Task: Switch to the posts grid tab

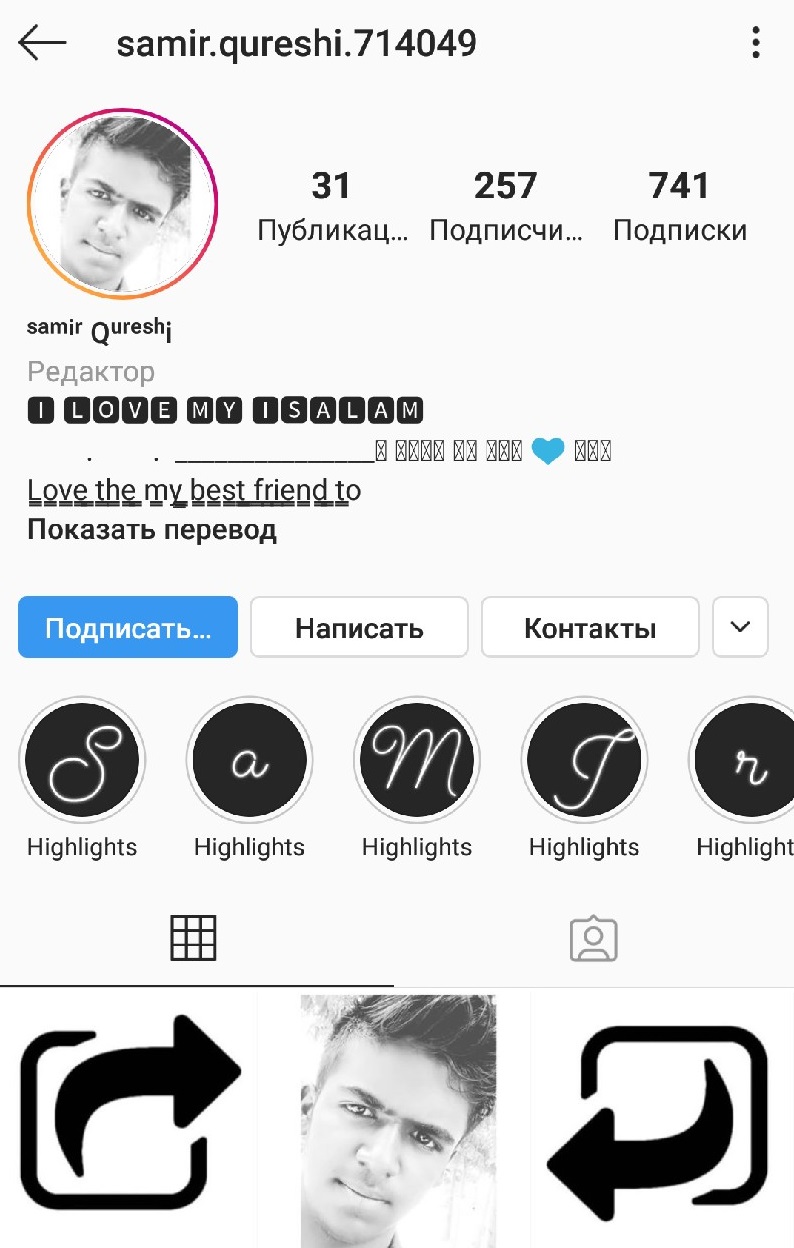Action: [194, 938]
